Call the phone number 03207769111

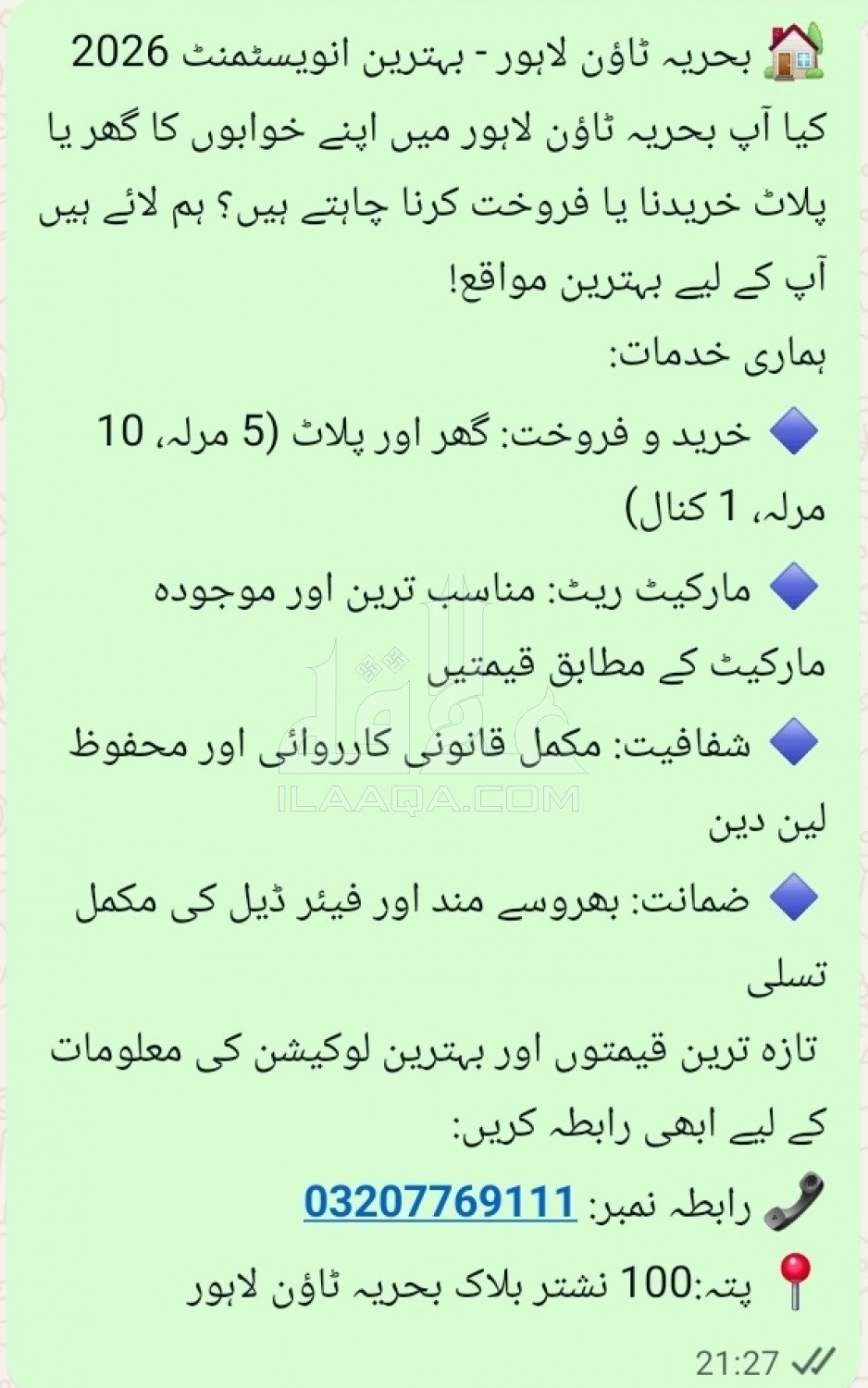pyautogui.click(x=440, y=1202)
